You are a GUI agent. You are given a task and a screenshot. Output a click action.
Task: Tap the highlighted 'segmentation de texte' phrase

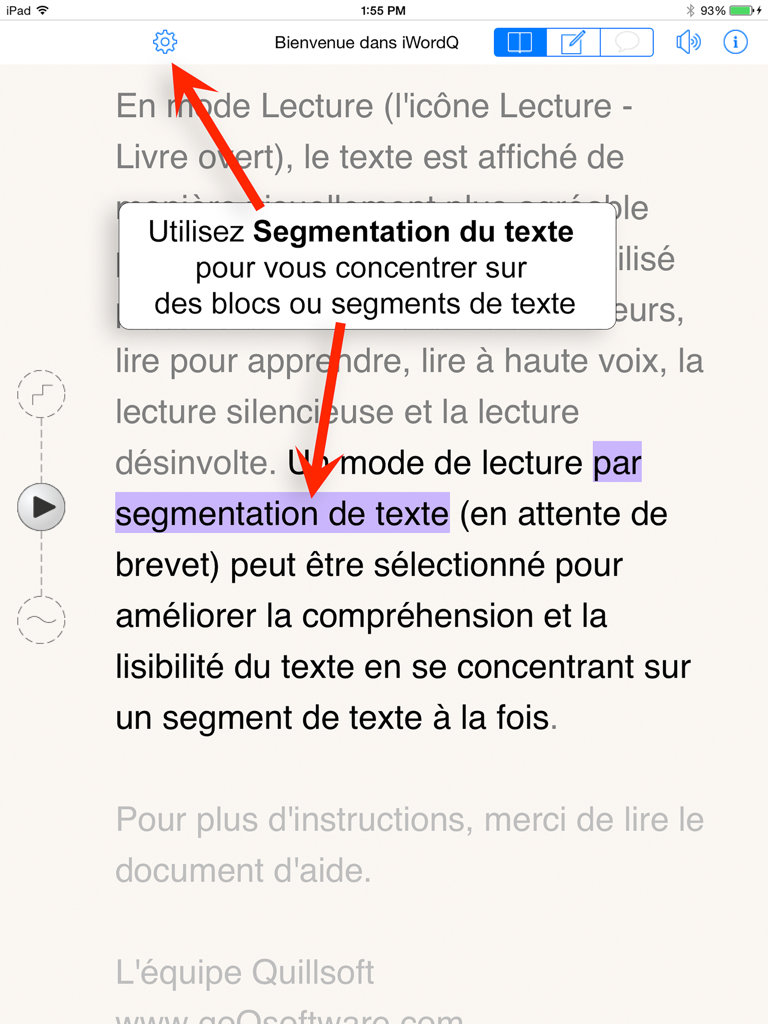pyautogui.click(x=282, y=513)
